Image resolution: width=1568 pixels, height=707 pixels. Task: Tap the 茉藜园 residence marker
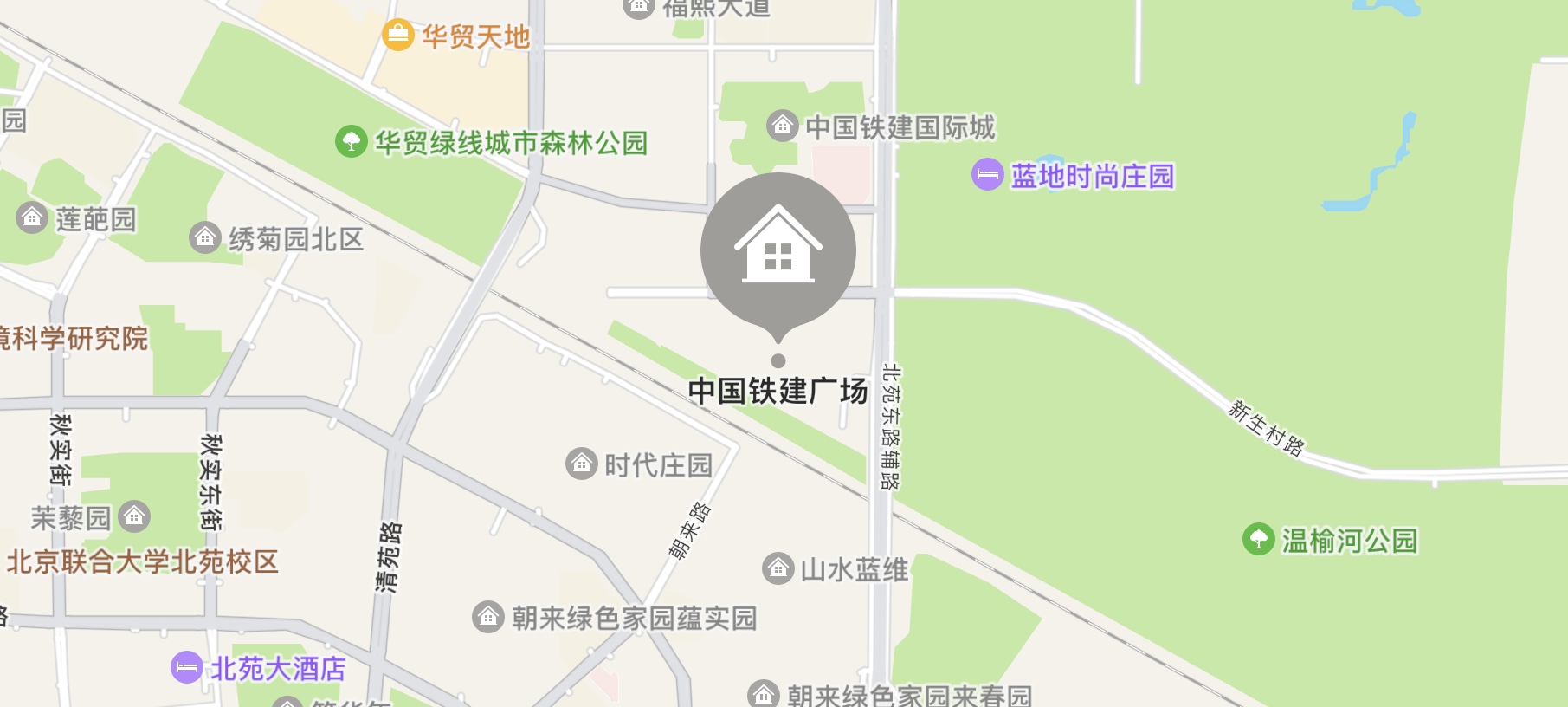tap(134, 517)
